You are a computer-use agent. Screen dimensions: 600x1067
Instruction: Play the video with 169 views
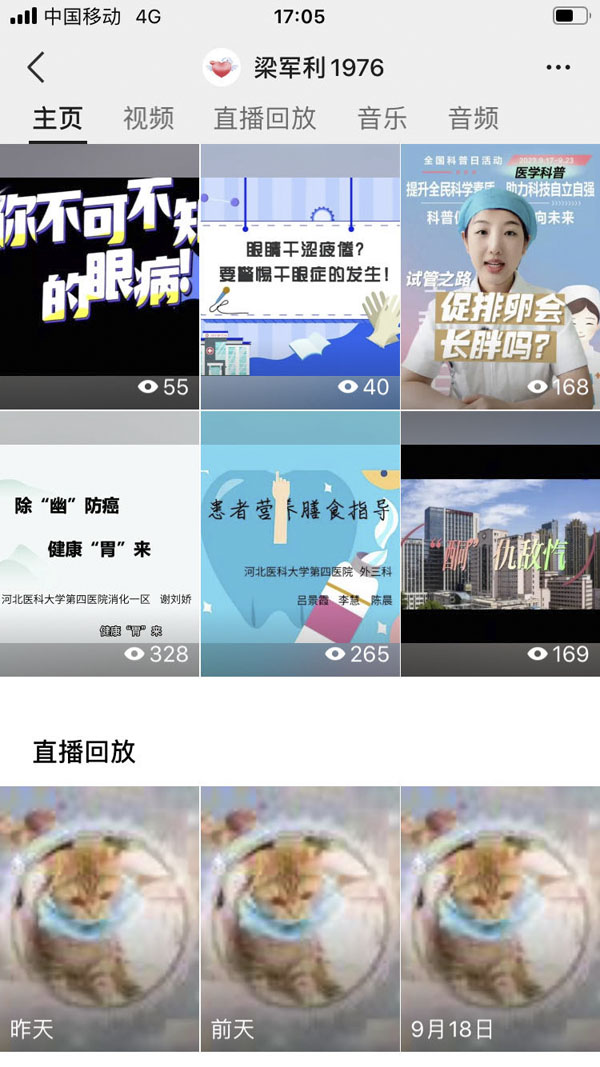click(x=500, y=543)
